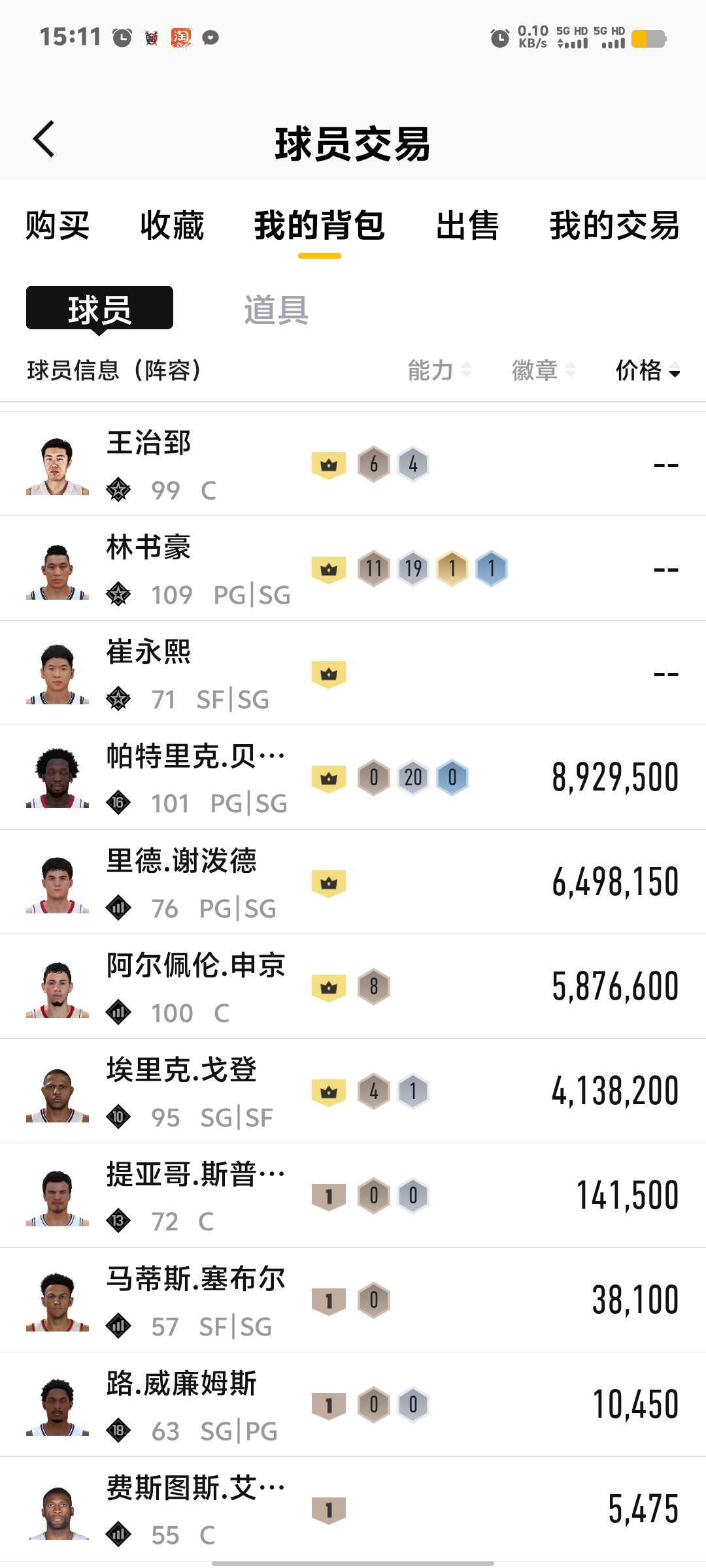Toggle the 价格 sort order

click(x=647, y=370)
